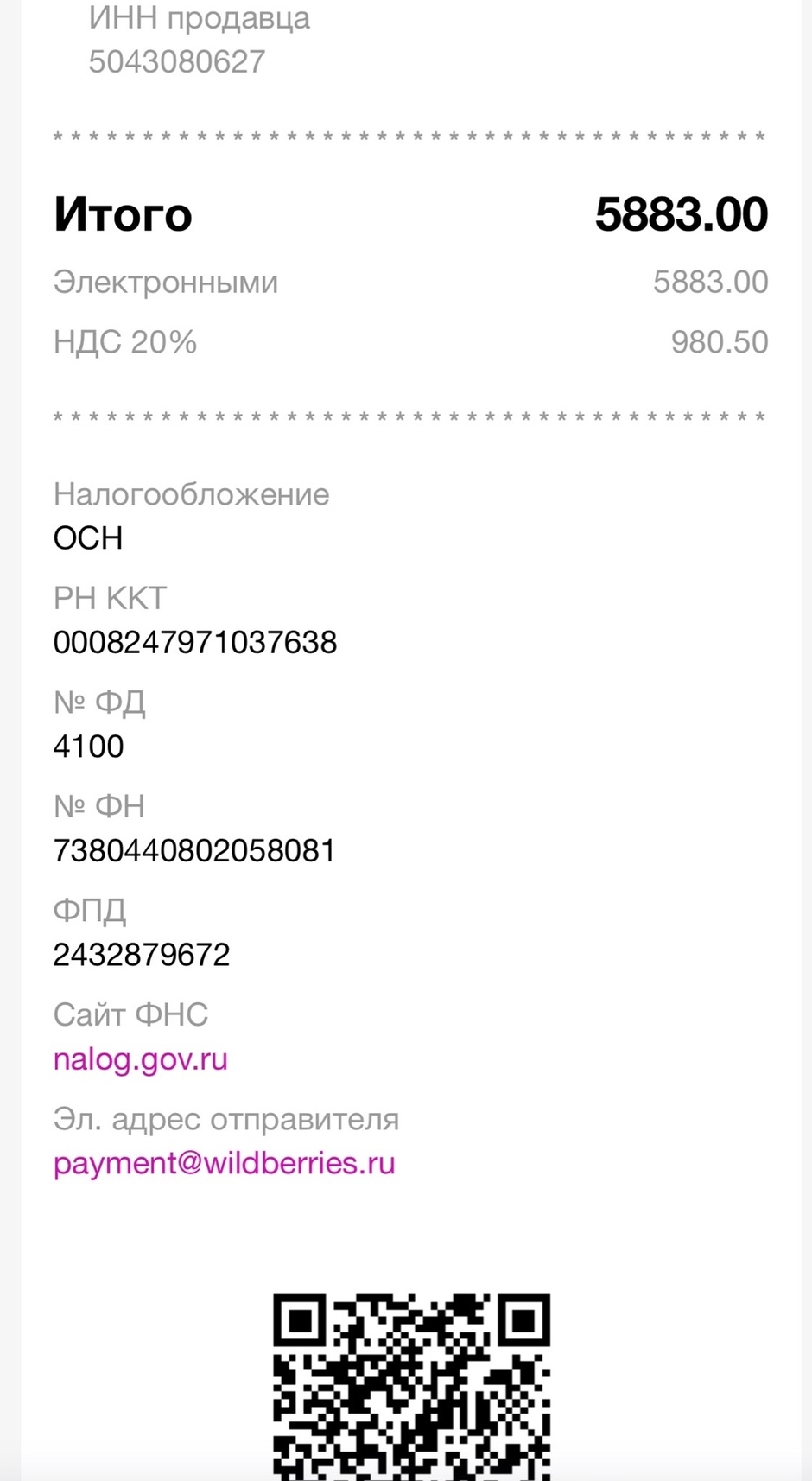Viewport: 812px width, 1481px height.
Task: Tap the payment@wildberries.ru email link
Action: click(224, 1163)
